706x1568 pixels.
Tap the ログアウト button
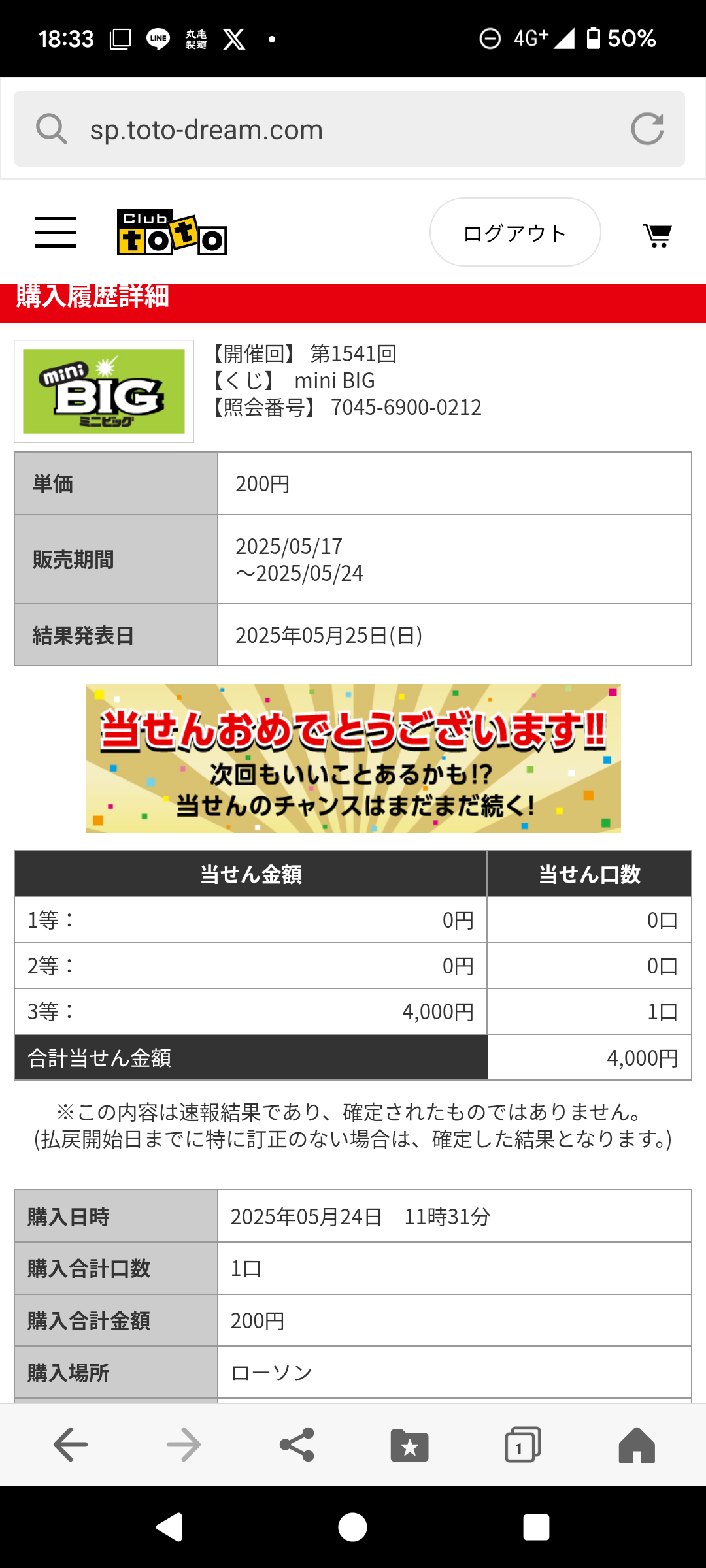(x=515, y=232)
